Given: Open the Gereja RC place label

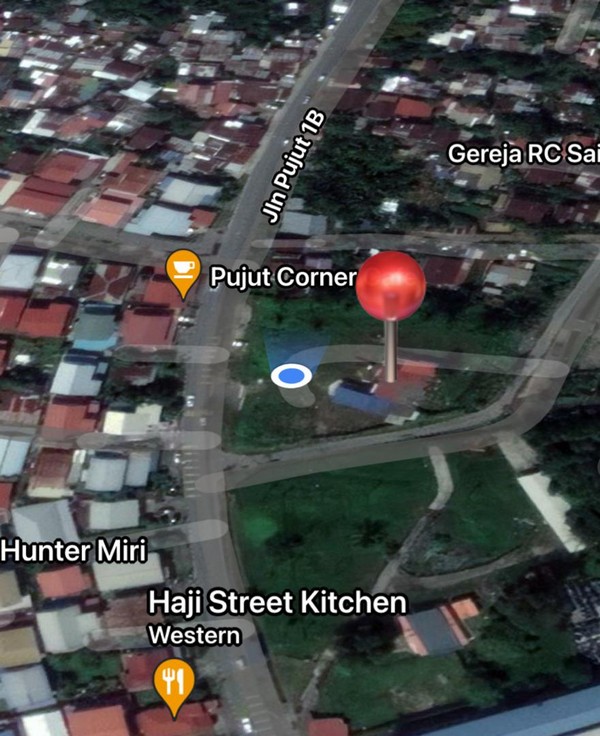Looking at the screenshot, I should [522, 155].
